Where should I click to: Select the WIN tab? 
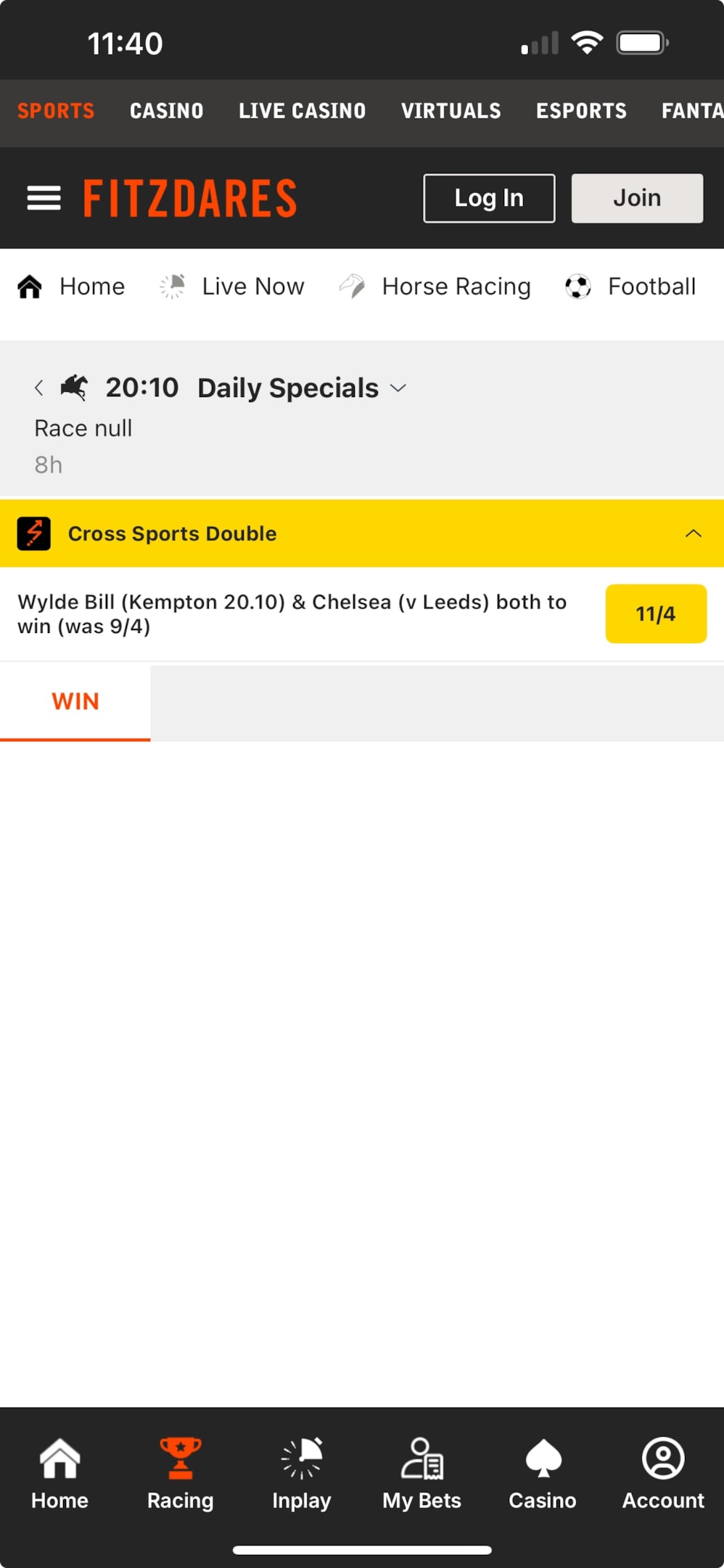click(75, 701)
